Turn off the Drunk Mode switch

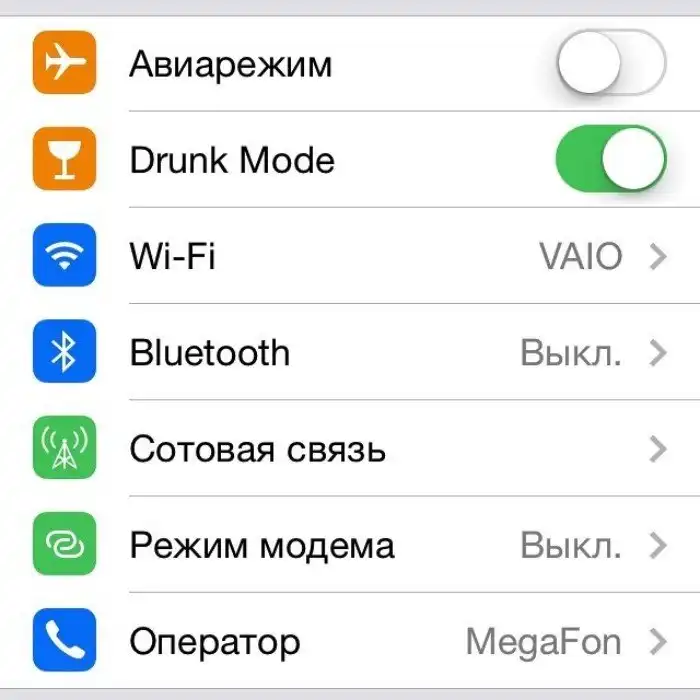pyautogui.click(x=610, y=160)
